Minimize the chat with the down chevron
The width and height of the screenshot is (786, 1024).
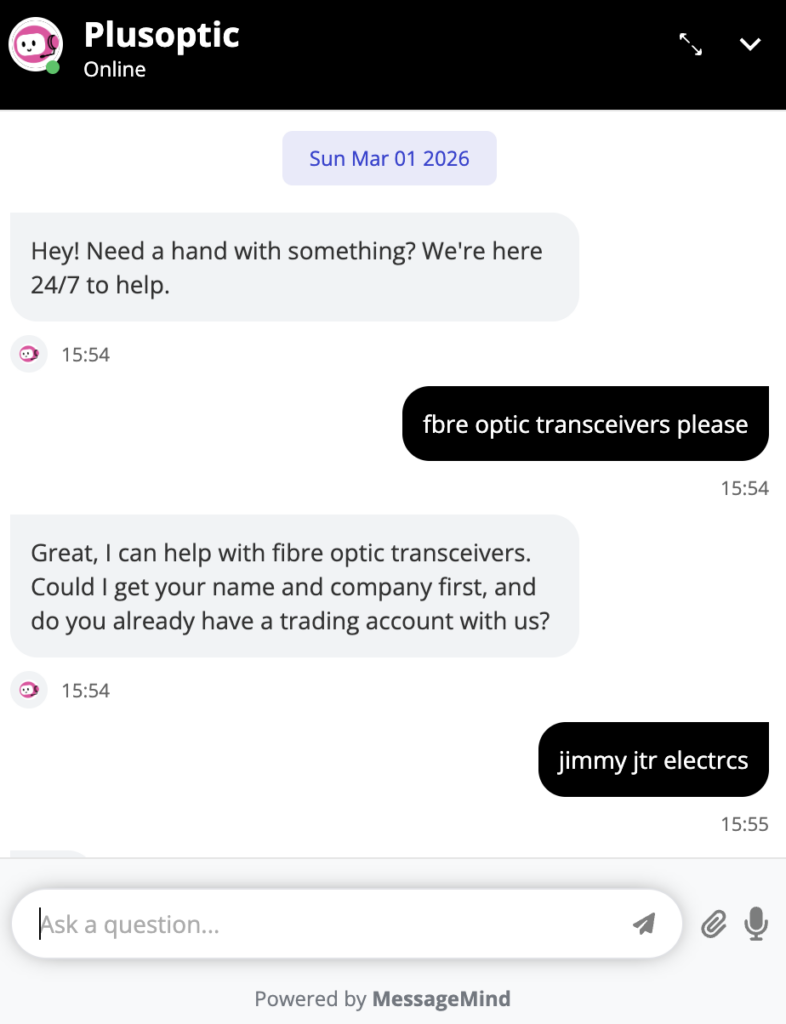click(750, 44)
